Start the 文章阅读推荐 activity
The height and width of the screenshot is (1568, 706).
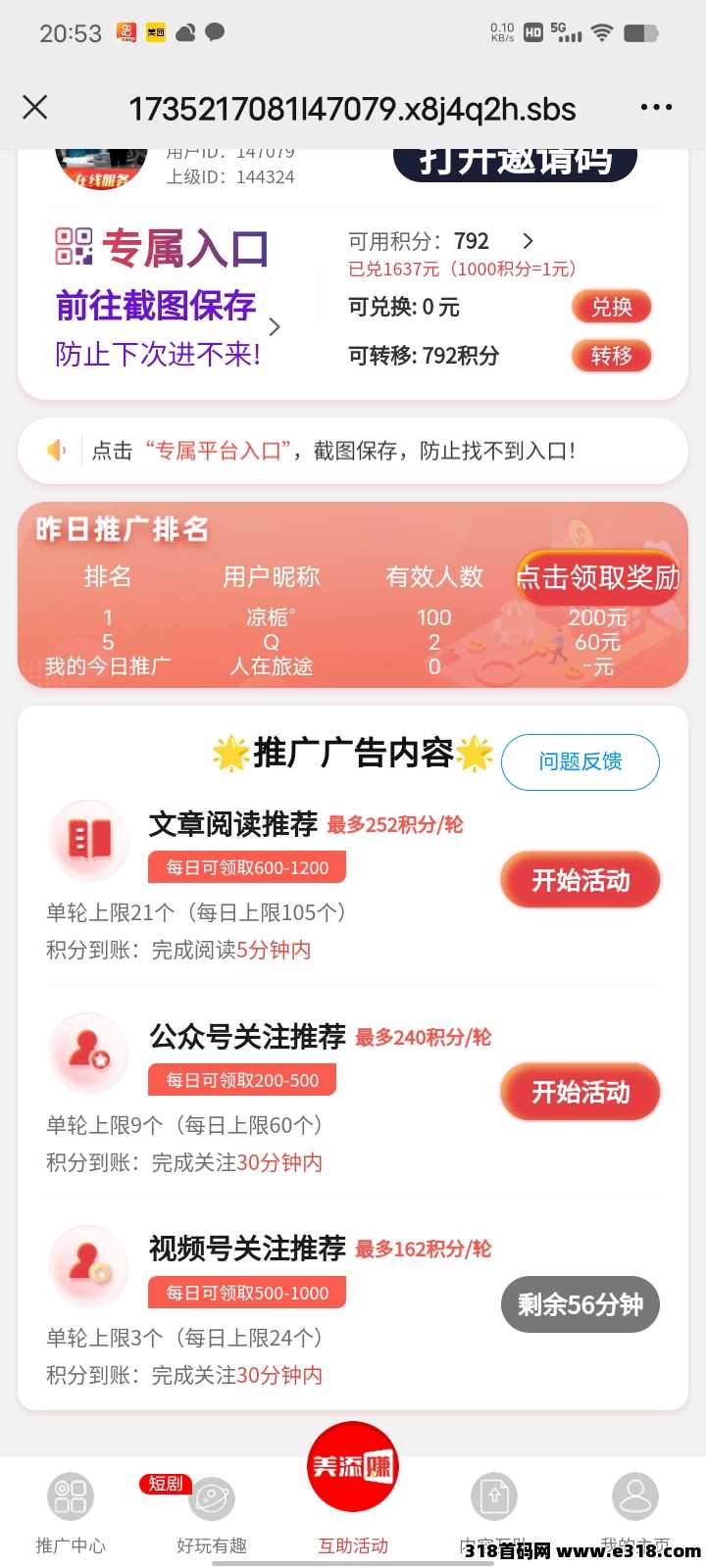coord(580,880)
